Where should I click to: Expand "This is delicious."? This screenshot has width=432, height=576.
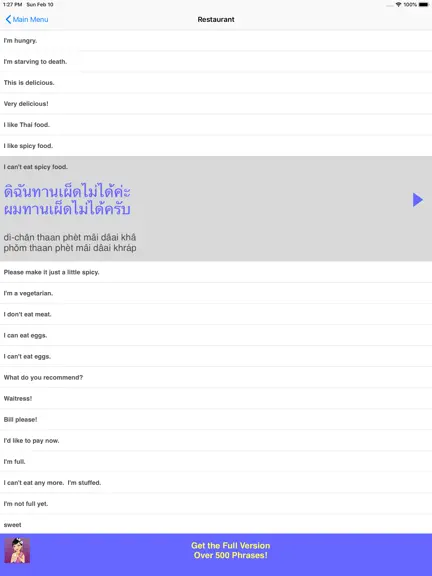click(216, 83)
